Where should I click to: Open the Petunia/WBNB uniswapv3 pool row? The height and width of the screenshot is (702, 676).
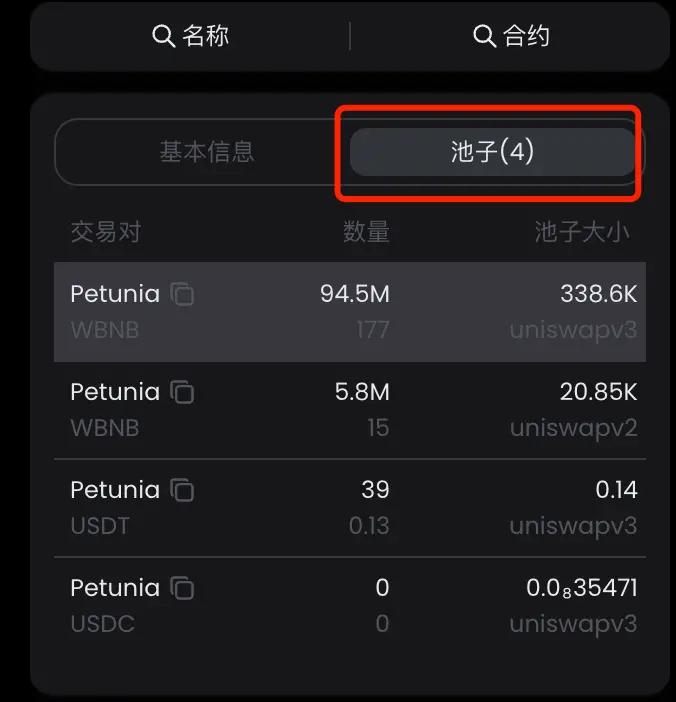pyautogui.click(x=349, y=311)
